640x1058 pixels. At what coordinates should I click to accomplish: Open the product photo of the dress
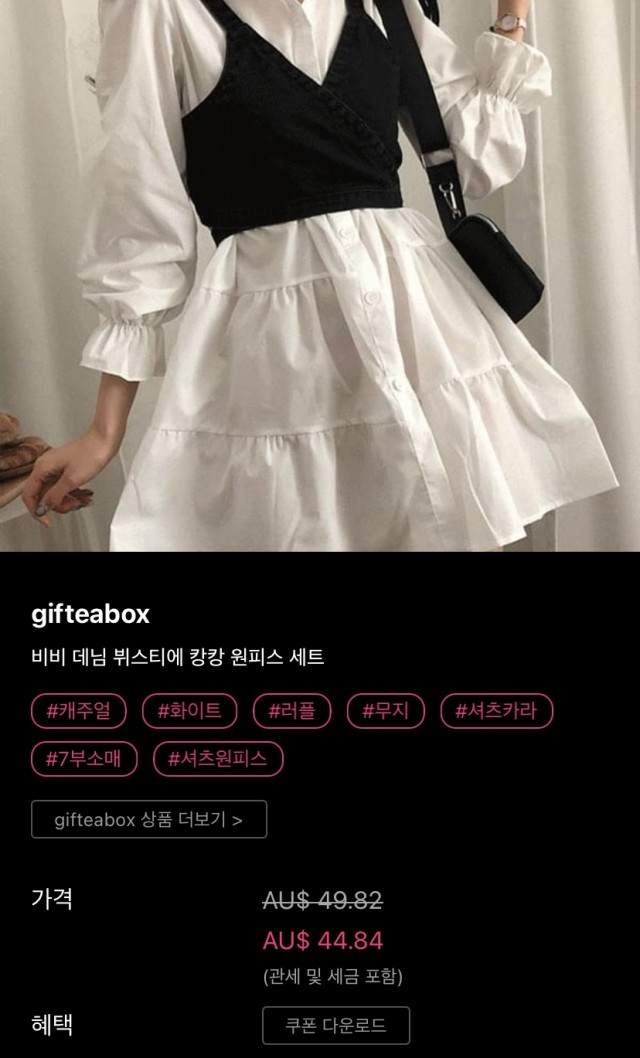pyautogui.click(x=320, y=275)
